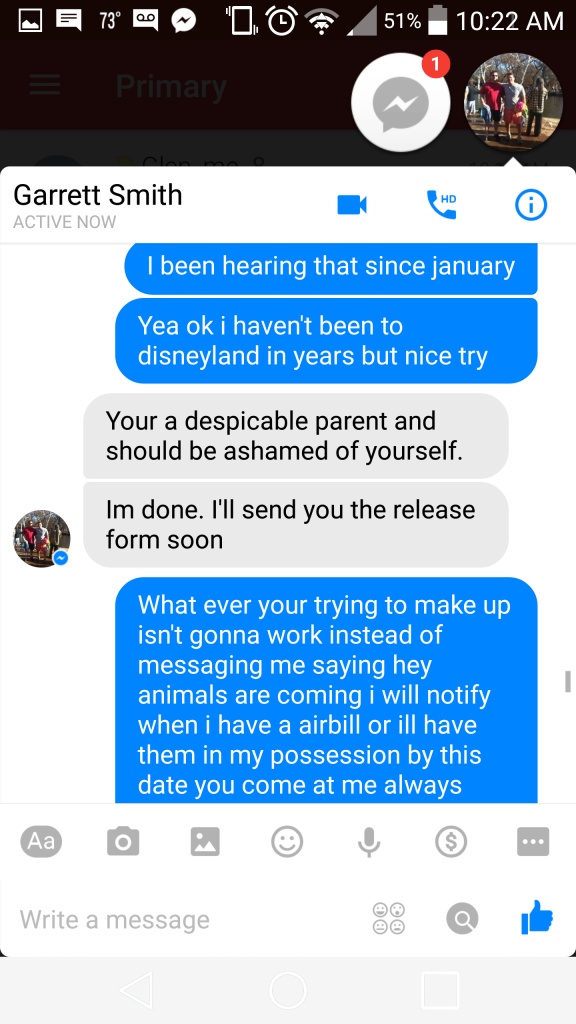Go back using the system back button
The width and height of the screenshot is (576, 1024).
[137, 990]
